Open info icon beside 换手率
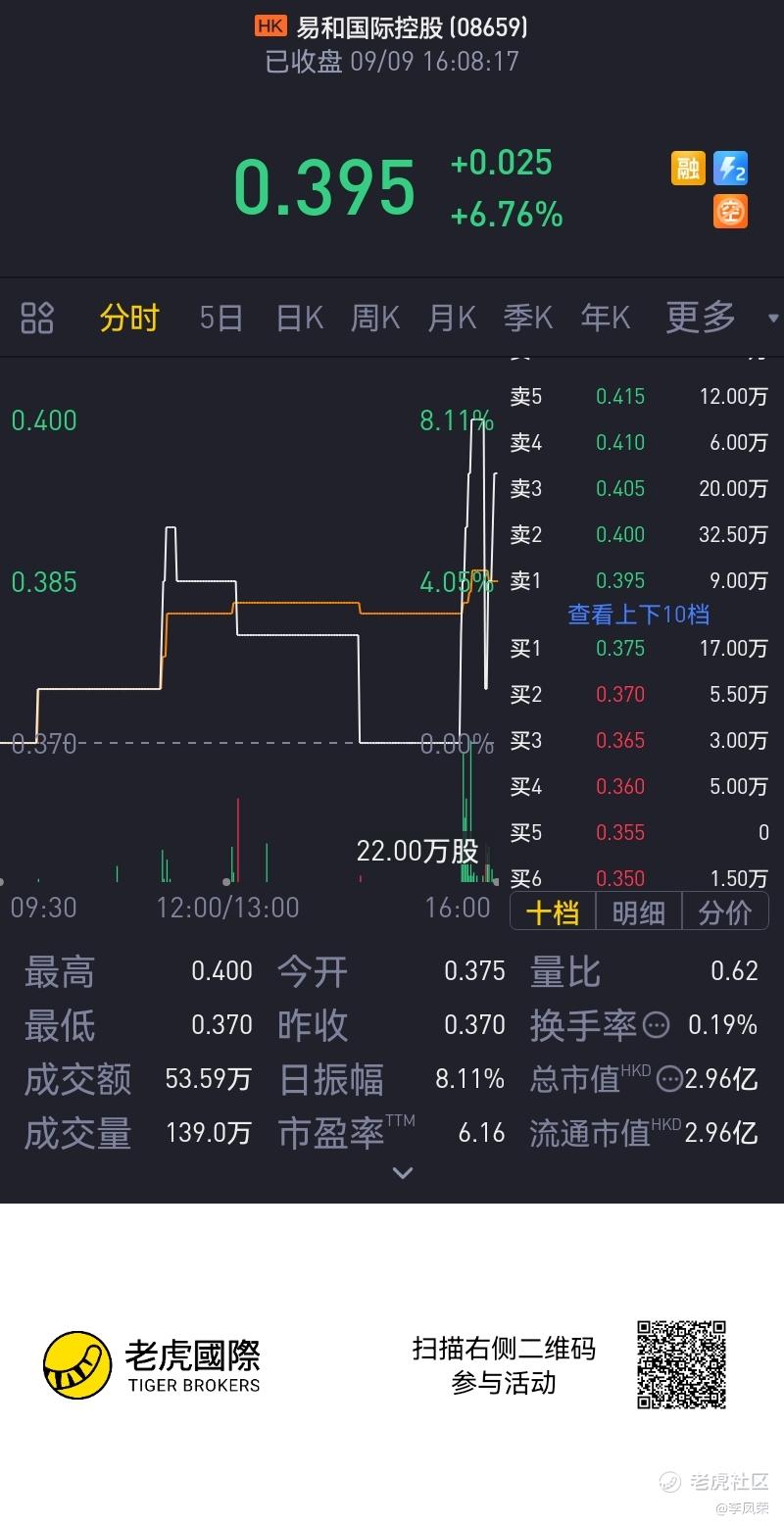784x1527 pixels. pyautogui.click(x=656, y=1025)
